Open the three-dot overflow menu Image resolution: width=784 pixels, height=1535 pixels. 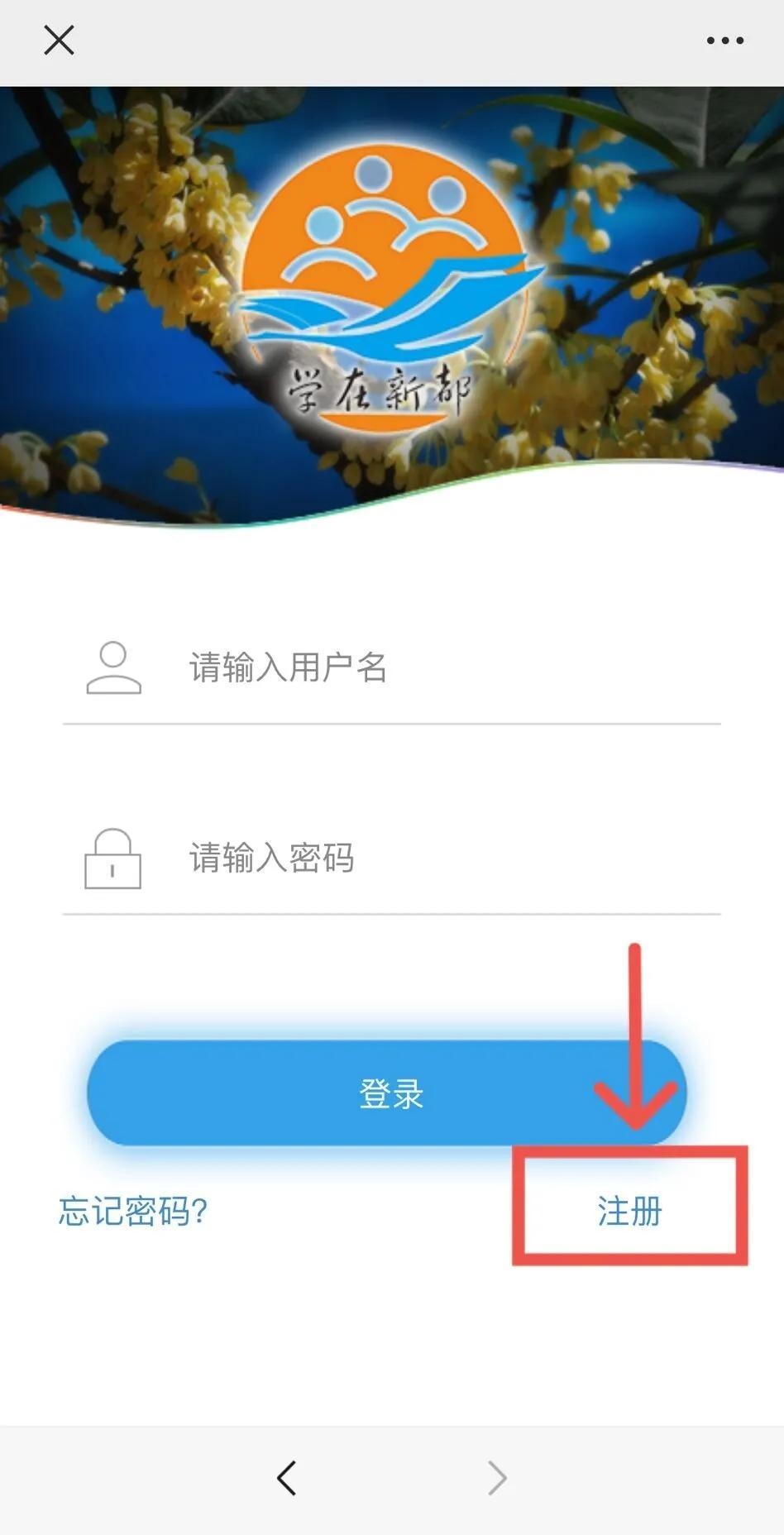(724, 40)
